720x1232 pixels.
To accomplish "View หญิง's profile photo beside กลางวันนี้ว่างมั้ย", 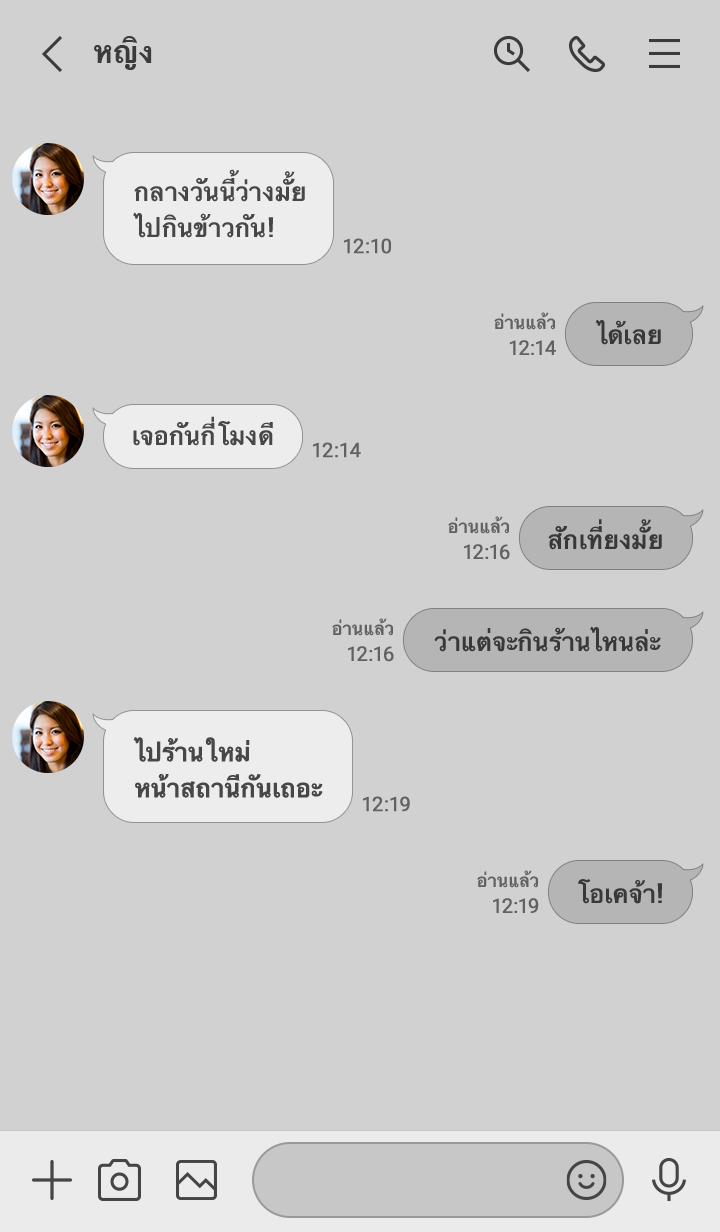I will tap(48, 179).
